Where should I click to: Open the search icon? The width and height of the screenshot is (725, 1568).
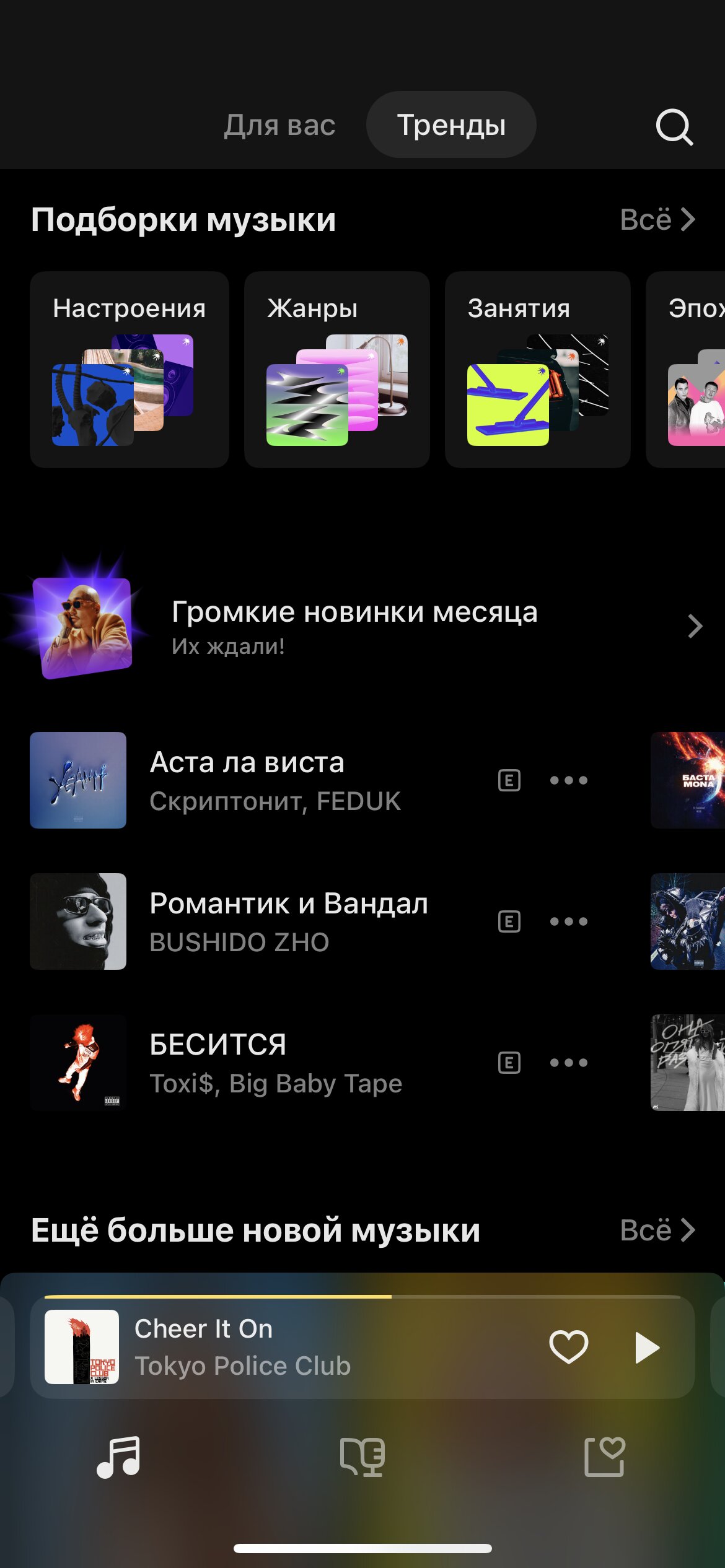(674, 127)
